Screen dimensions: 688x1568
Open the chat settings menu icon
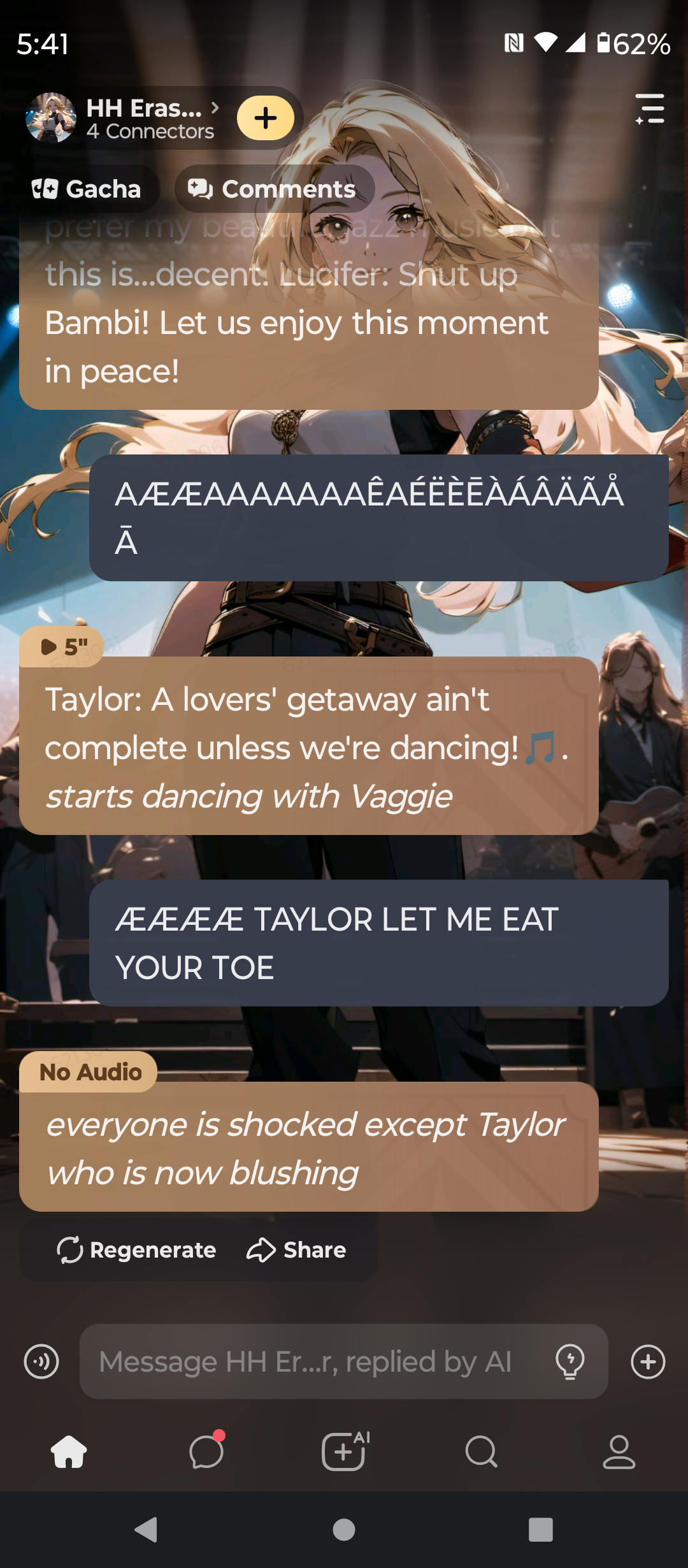pos(650,109)
